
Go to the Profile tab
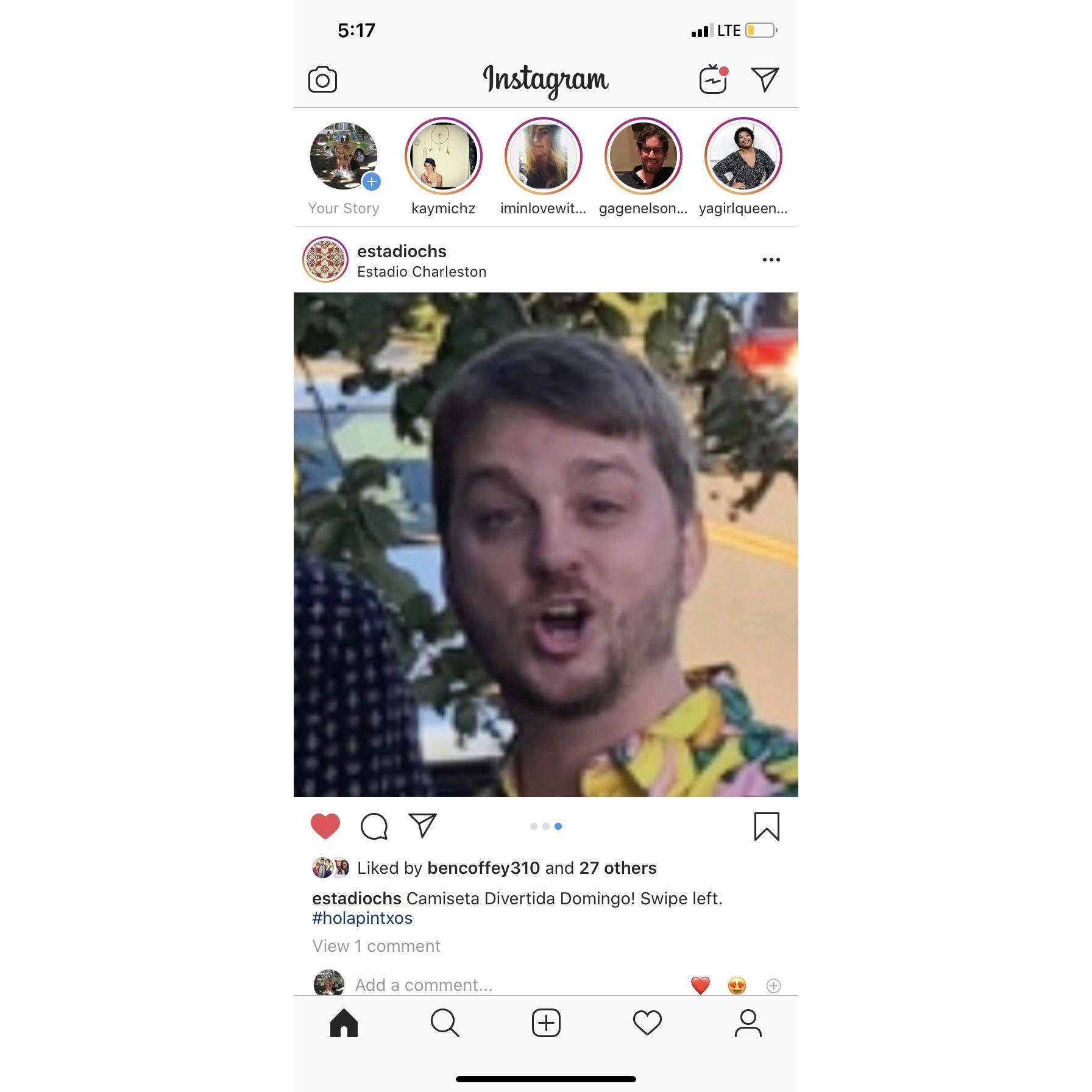(x=748, y=1023)
